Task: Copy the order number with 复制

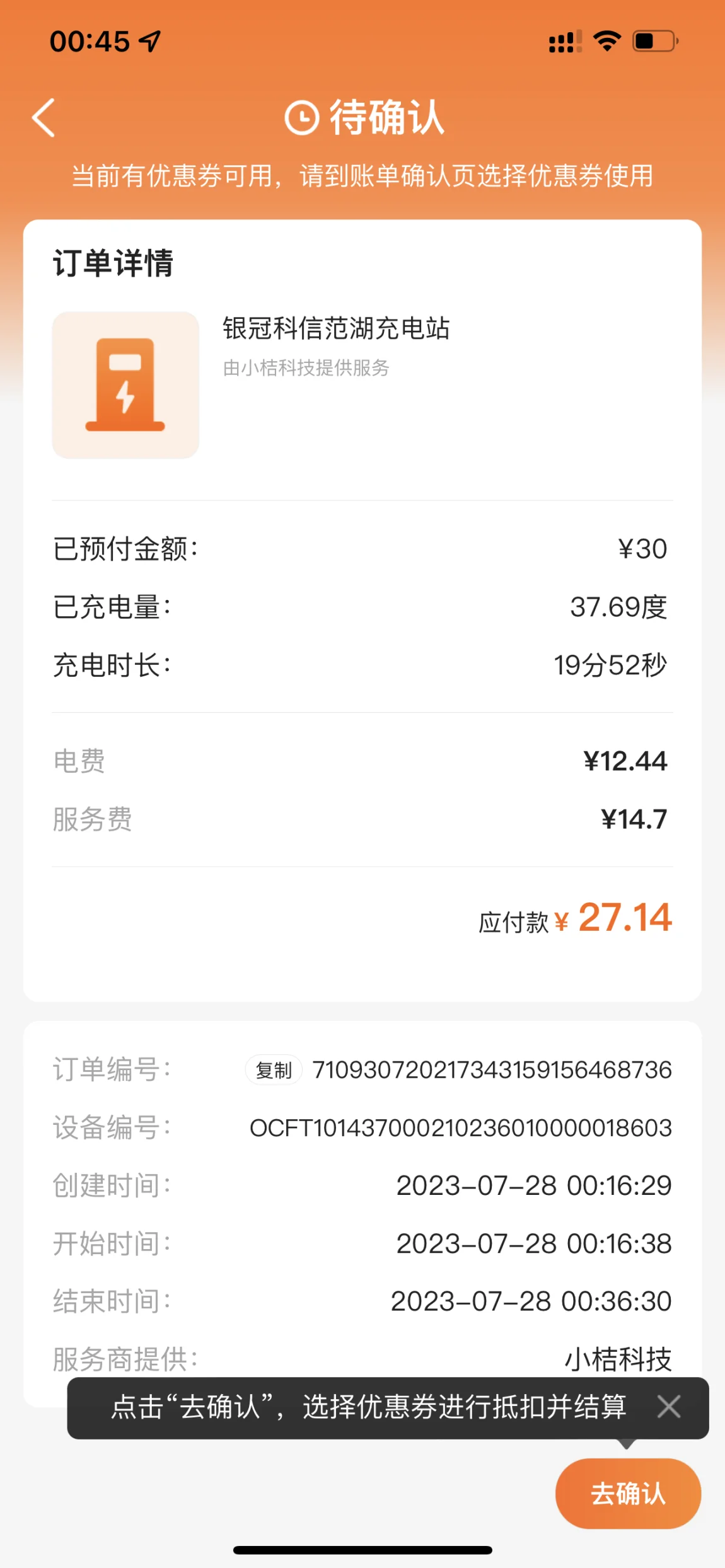Action: pos(274,1070)
